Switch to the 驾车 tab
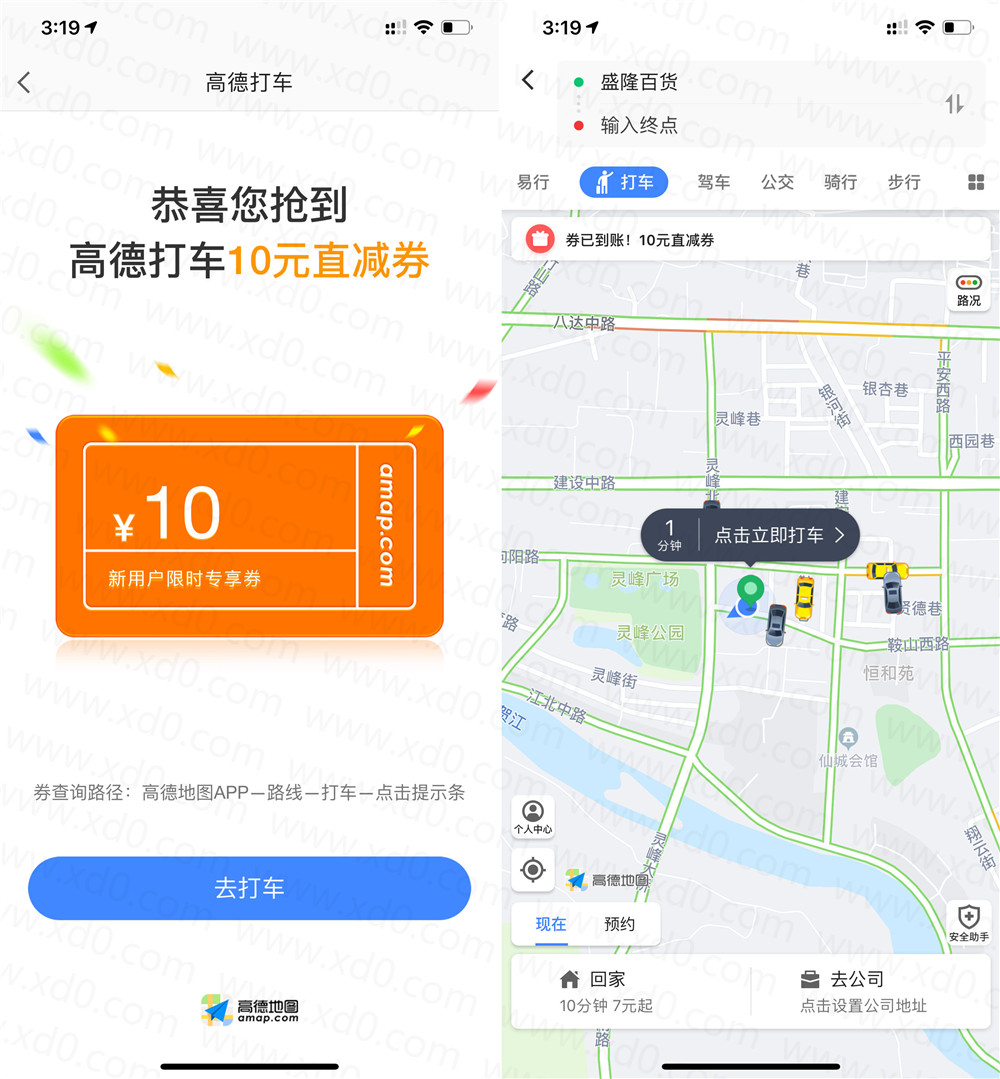 713,182
